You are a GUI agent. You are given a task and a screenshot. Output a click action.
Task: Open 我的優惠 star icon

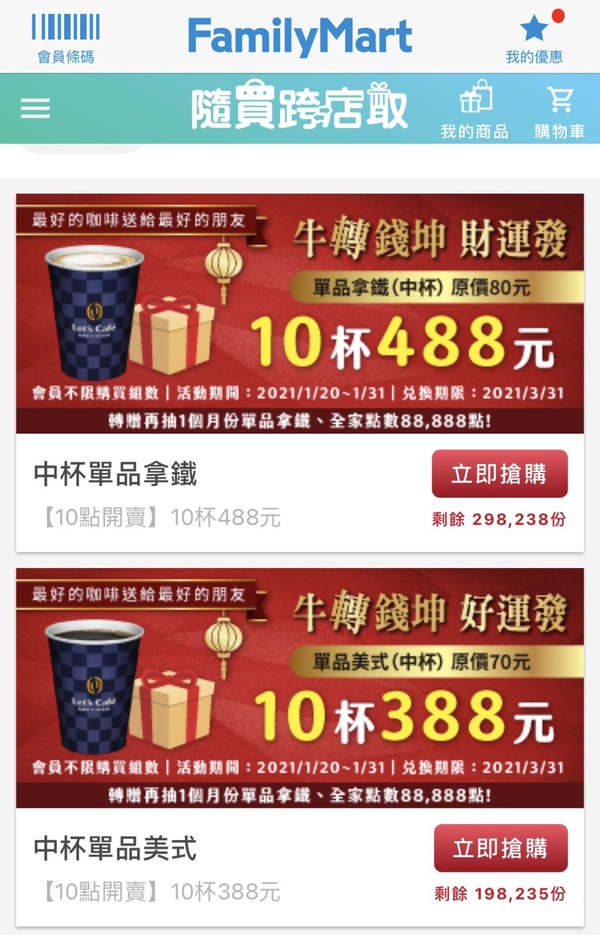pos(534,37)
